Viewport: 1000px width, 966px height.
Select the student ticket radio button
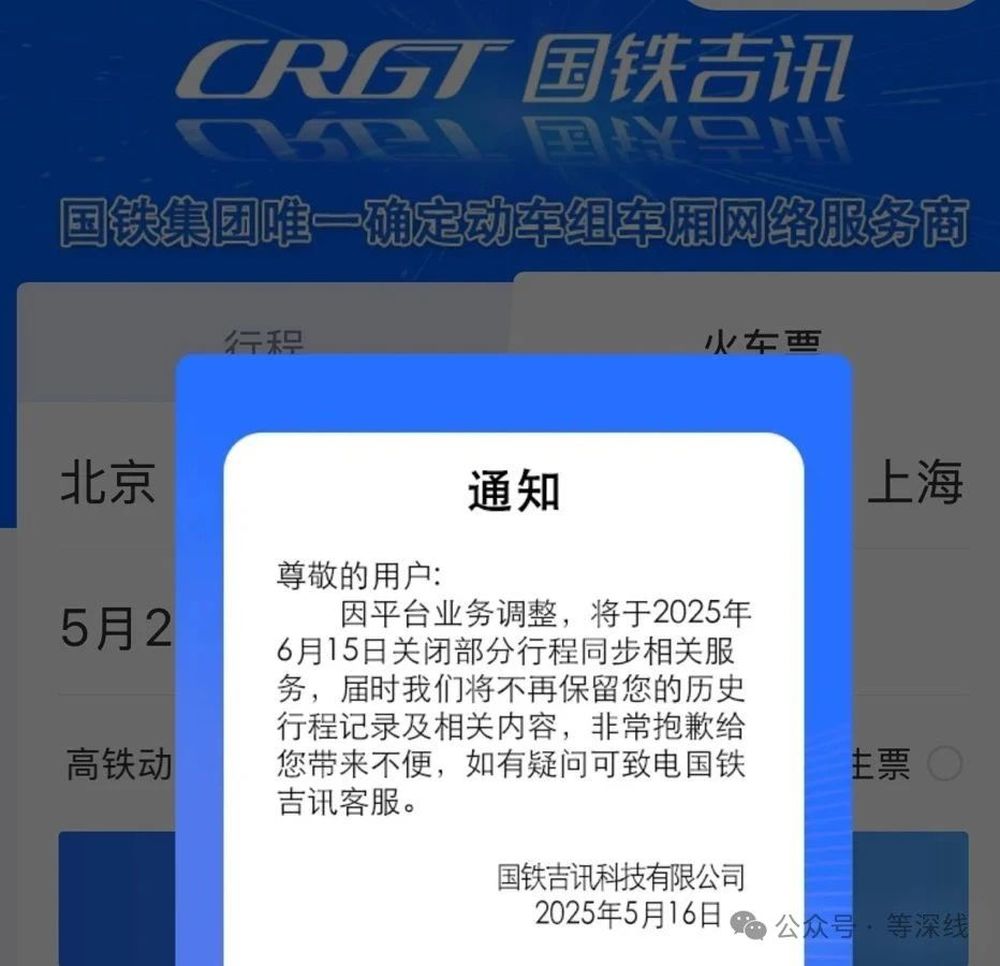coord(944,764)
